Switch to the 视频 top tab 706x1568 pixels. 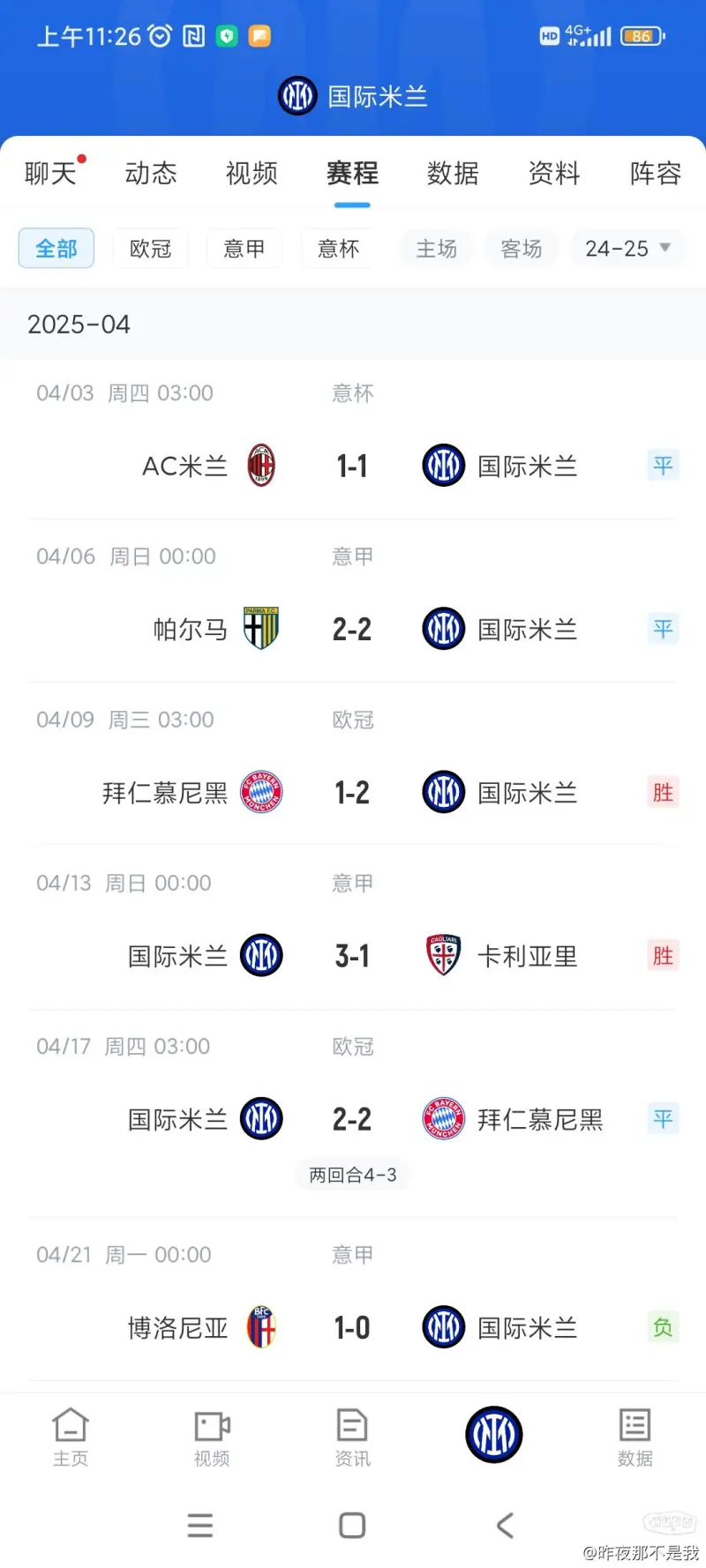252,173
